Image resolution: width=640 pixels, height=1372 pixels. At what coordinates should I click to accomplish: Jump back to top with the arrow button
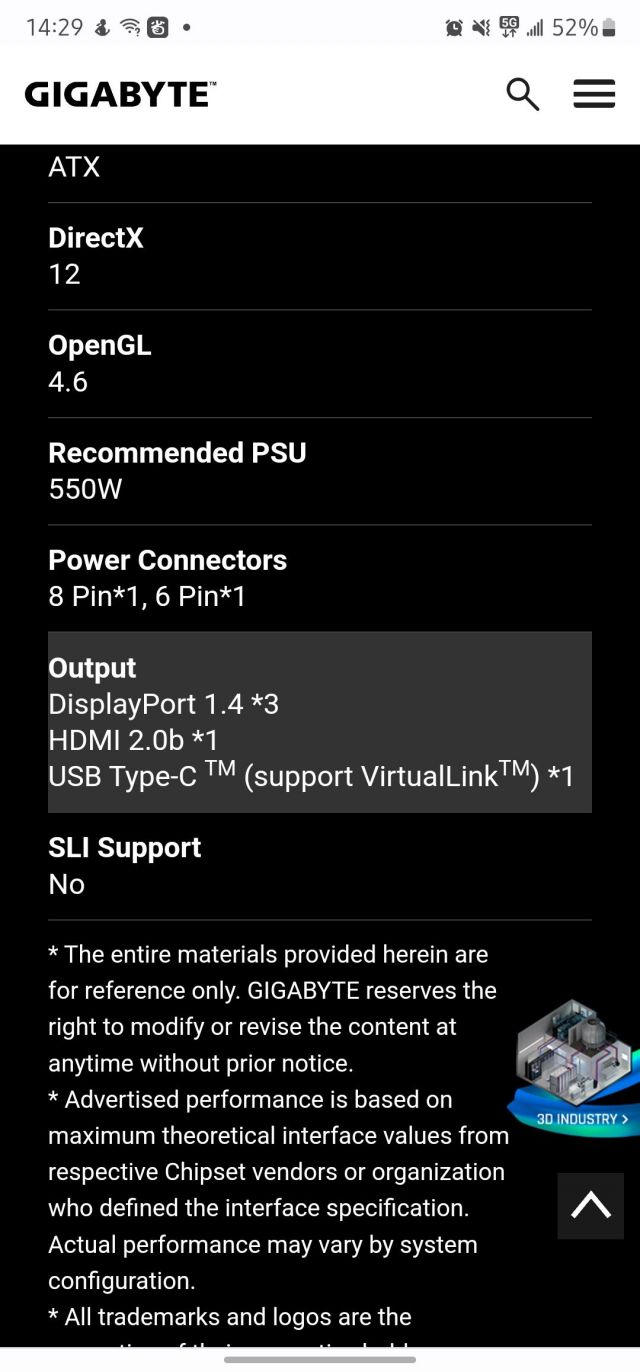(591, 1206)
